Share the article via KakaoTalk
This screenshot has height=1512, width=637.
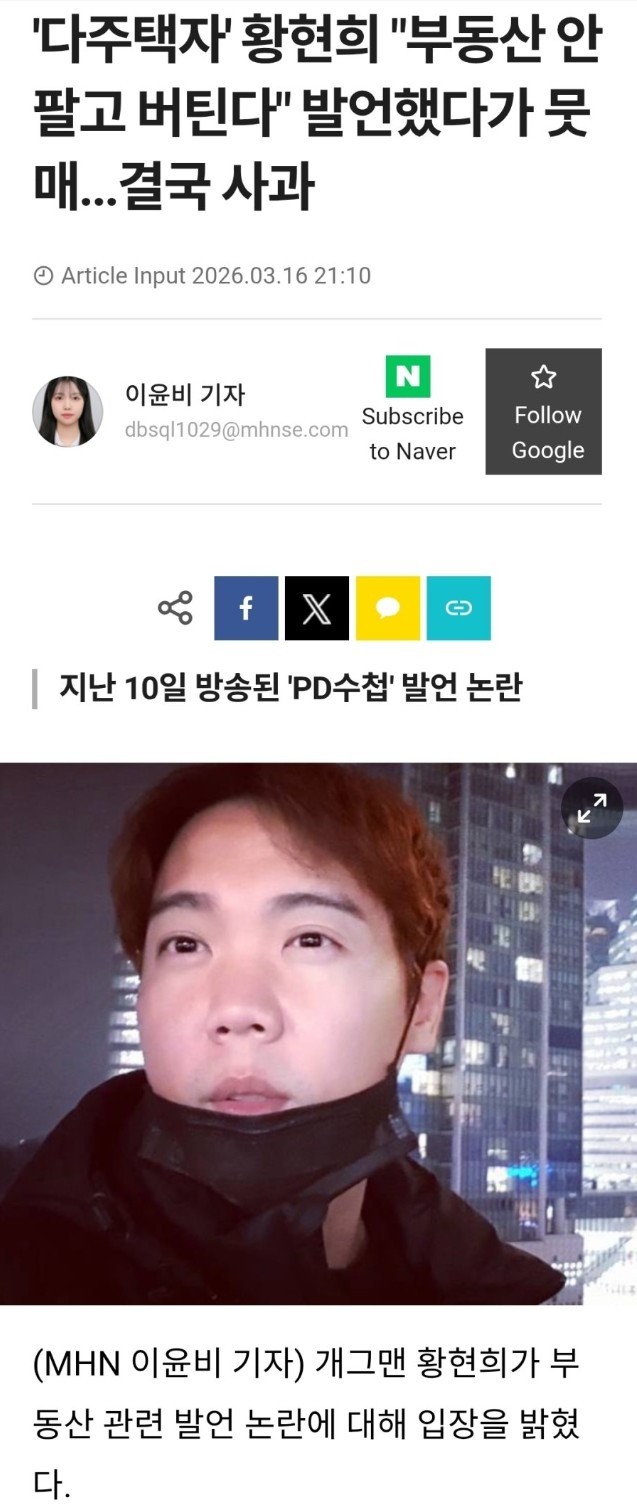click(x=388, y=608)
